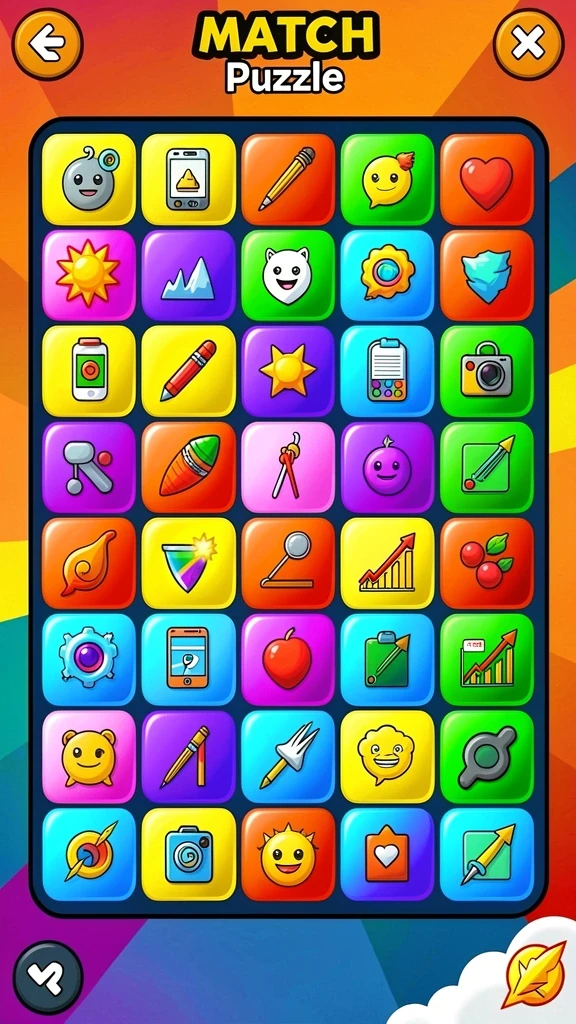576x1024 pixels.
Task: Close the puzzle with the X button
Action: point(528,44)
